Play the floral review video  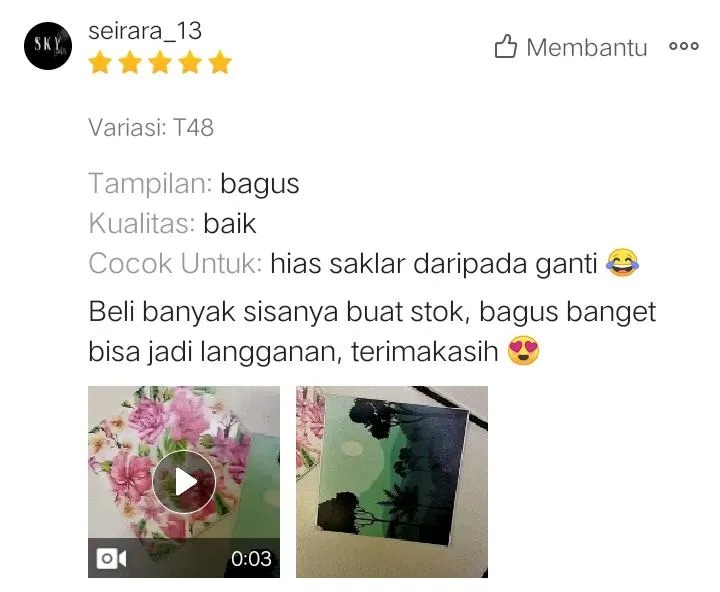(184, 481)
